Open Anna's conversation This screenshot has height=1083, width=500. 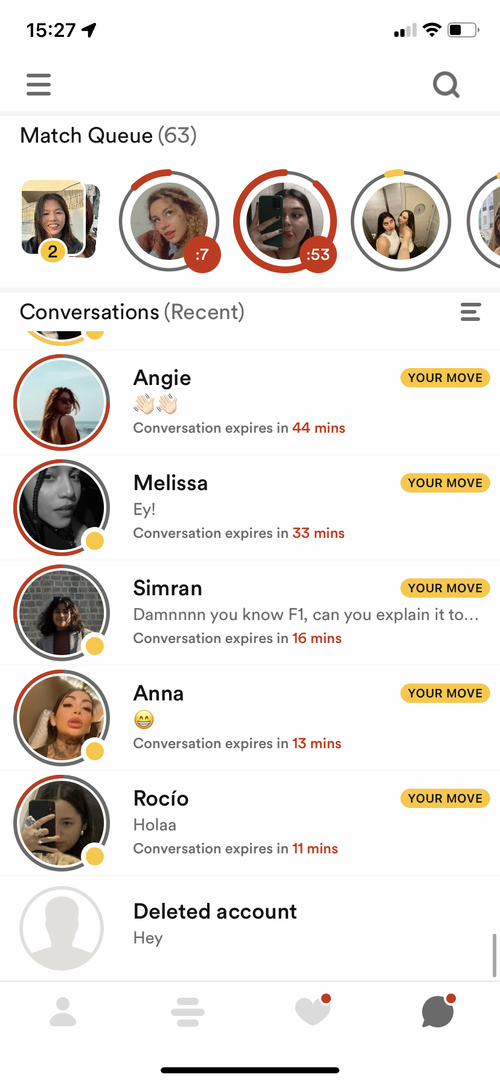250,718
